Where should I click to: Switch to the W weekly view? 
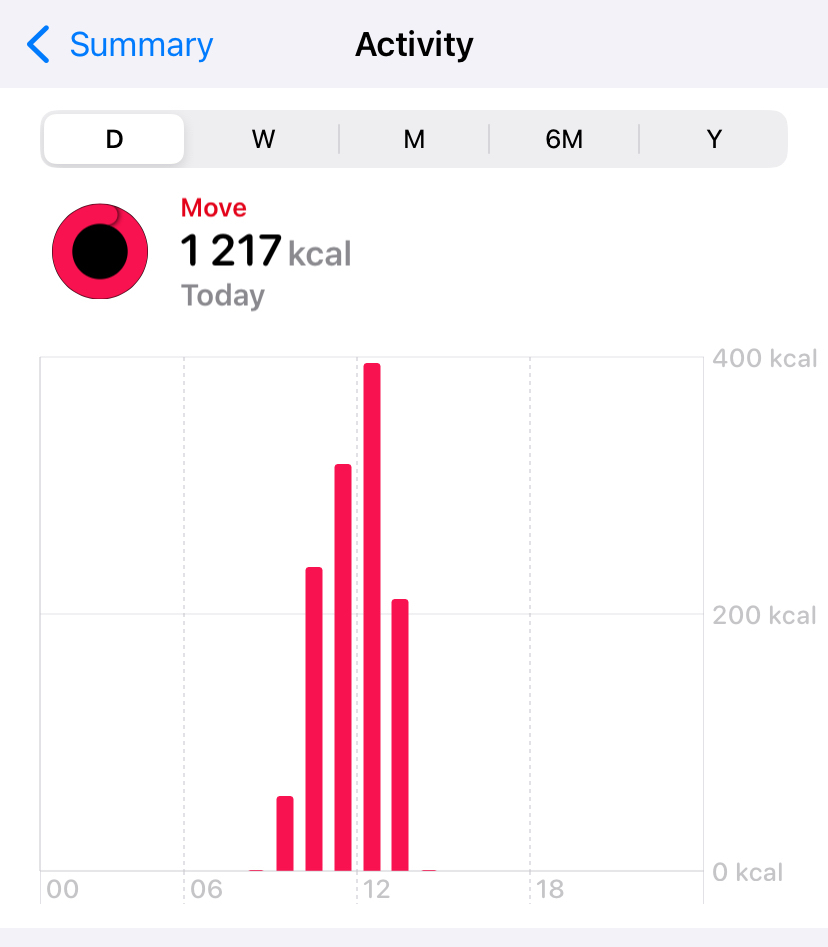coord(263,139)
